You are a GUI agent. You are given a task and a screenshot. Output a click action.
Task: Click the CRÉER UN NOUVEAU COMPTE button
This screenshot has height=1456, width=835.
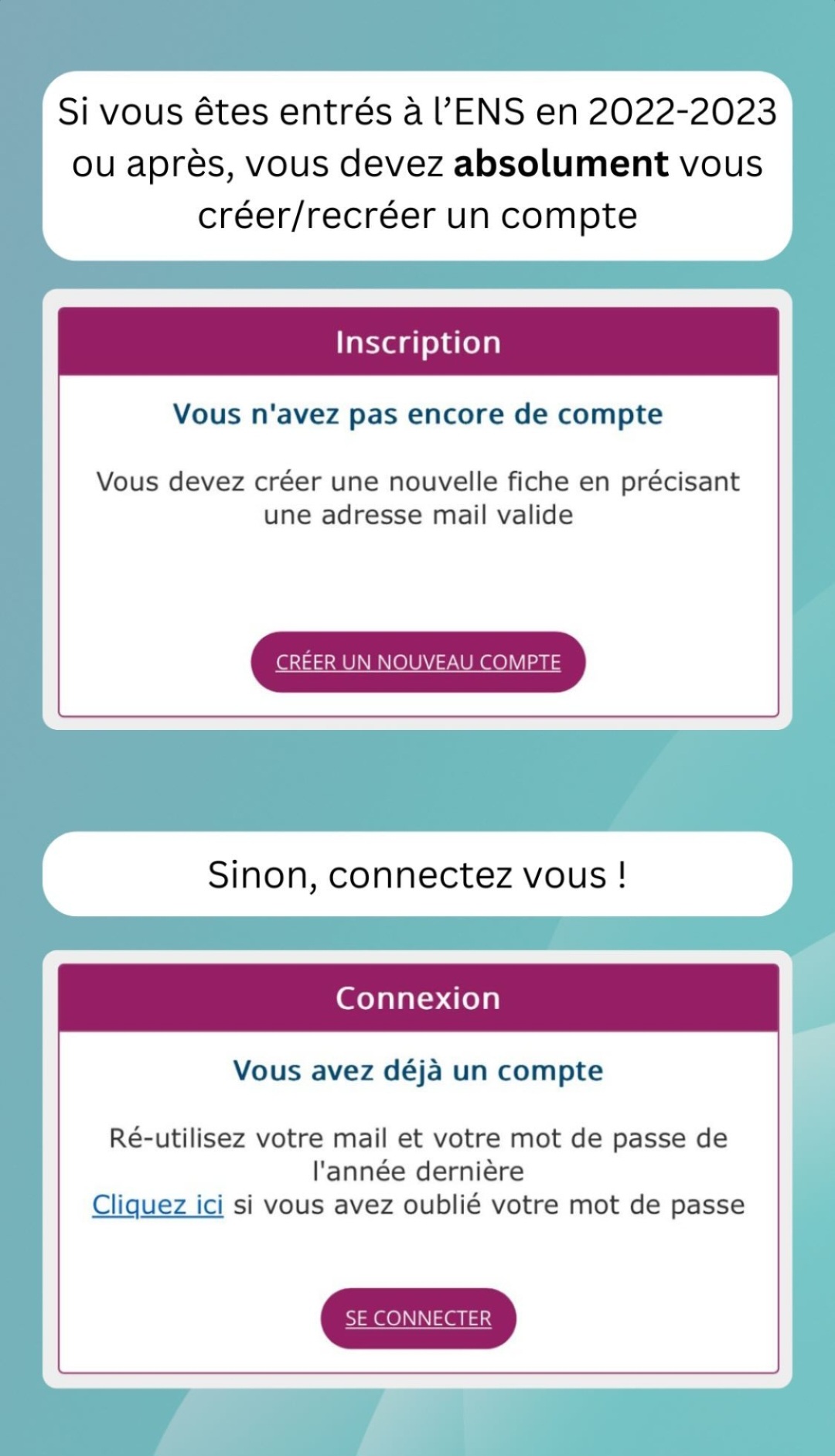(417, 661)
